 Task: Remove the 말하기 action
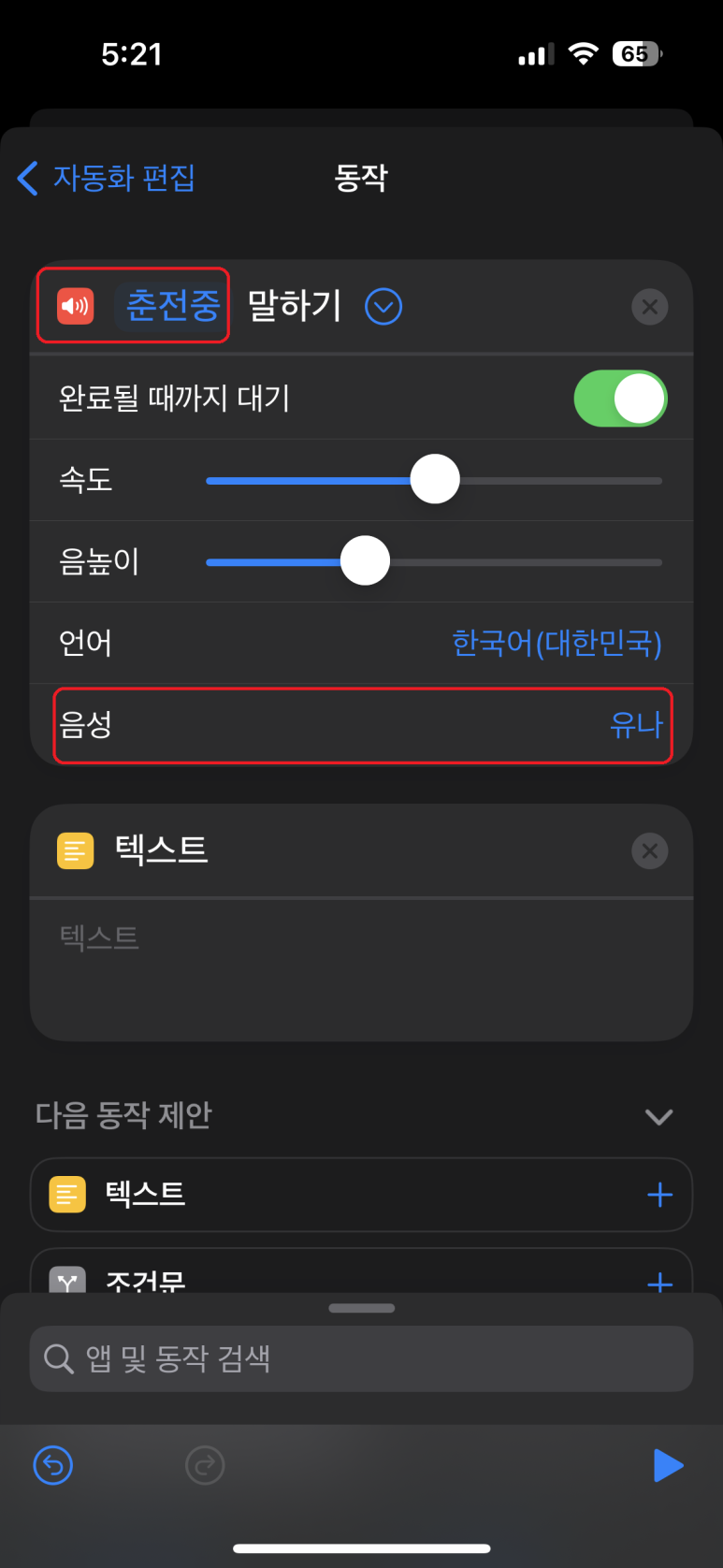point(649,307)
